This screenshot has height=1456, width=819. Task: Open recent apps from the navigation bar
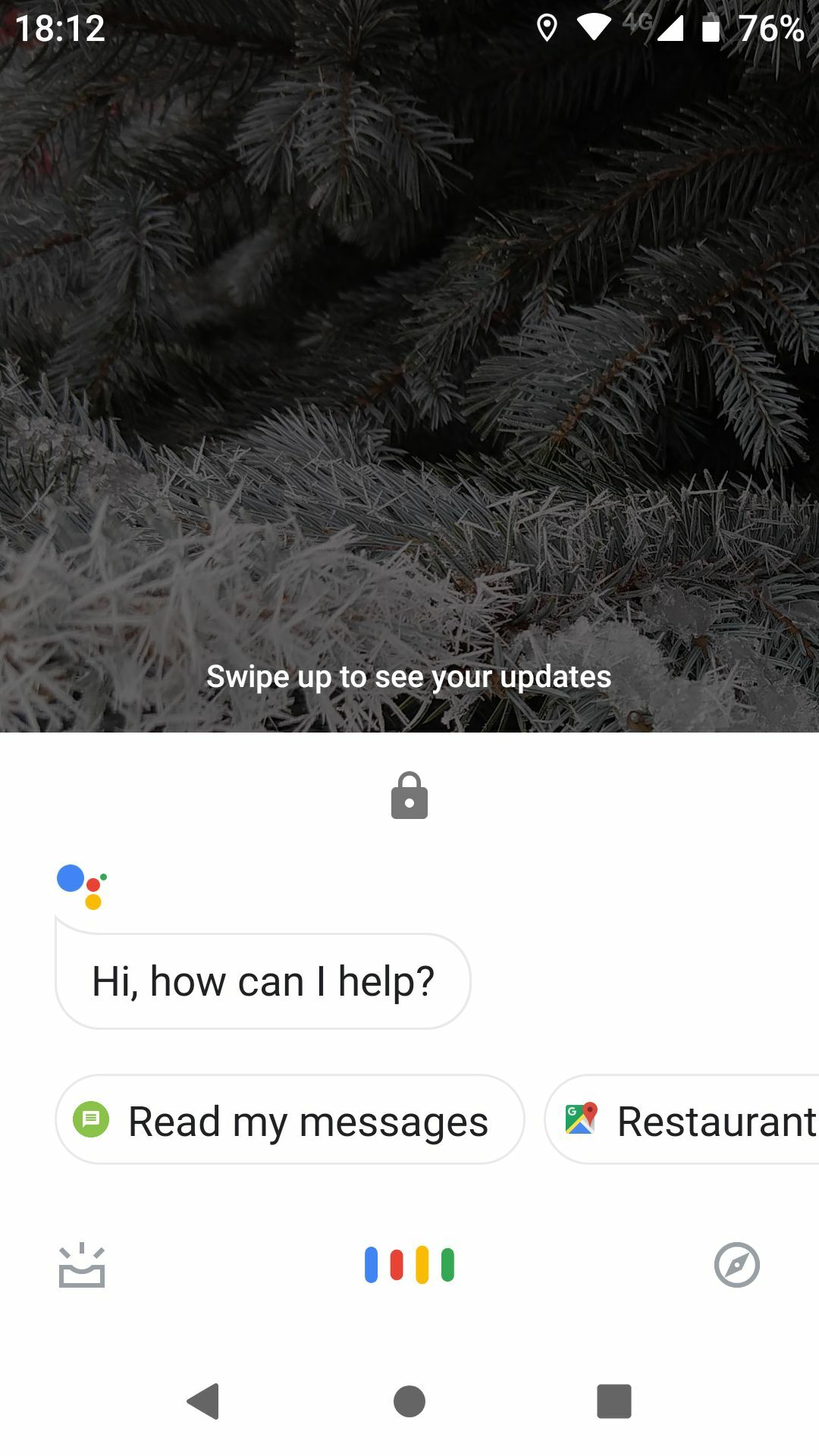(x=614, y=1401)
